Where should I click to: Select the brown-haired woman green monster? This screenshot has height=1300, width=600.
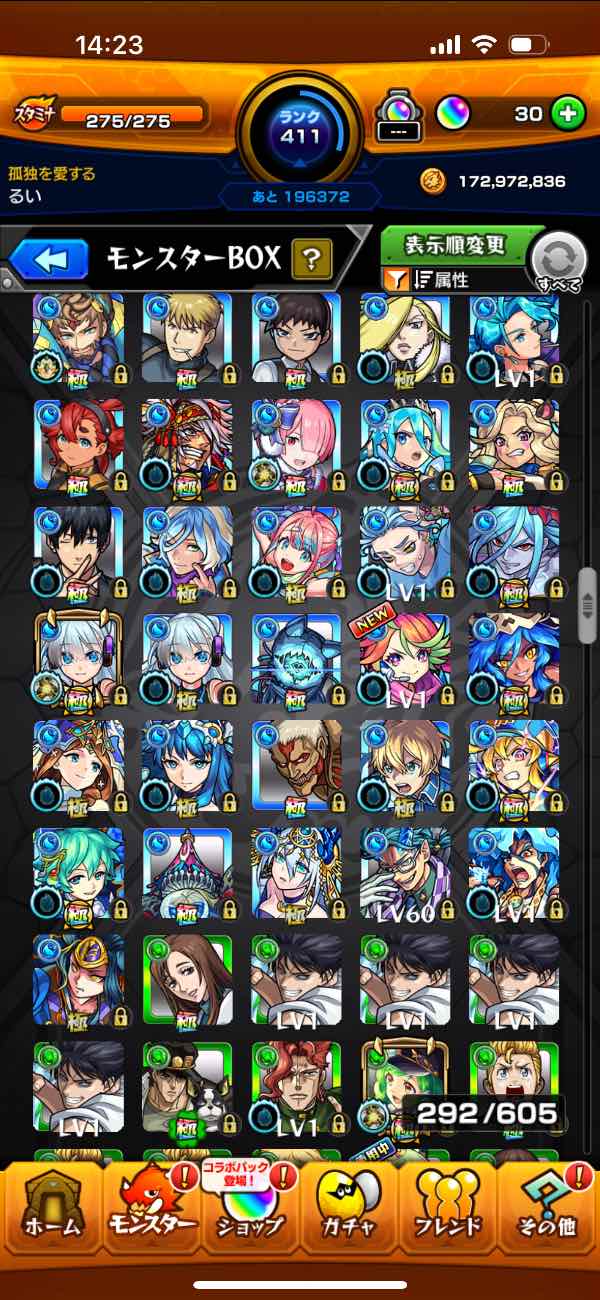(x=187, y=980)
